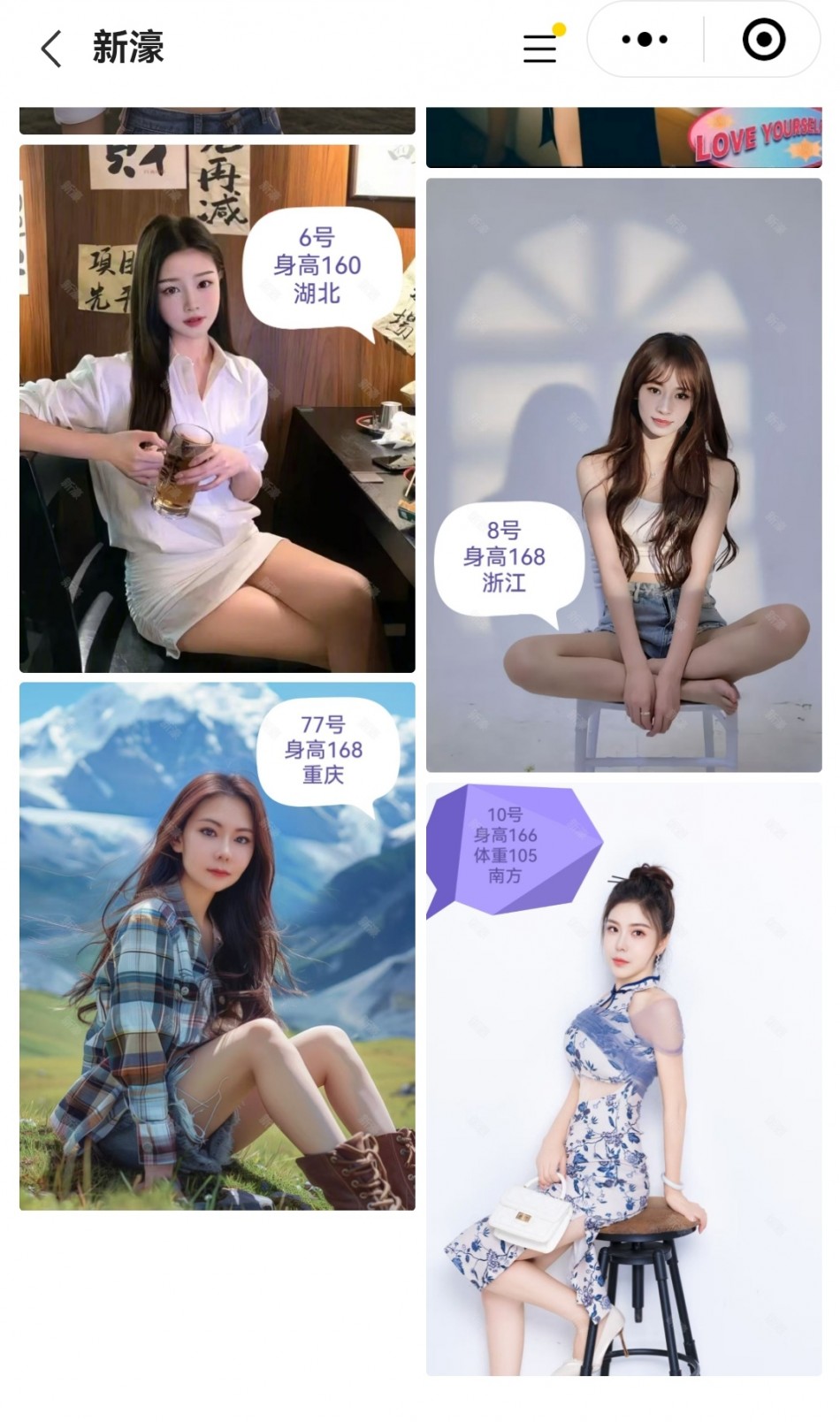Open the mini program more options
This screenshot has height=1422, width=840.
click(645, 40)
